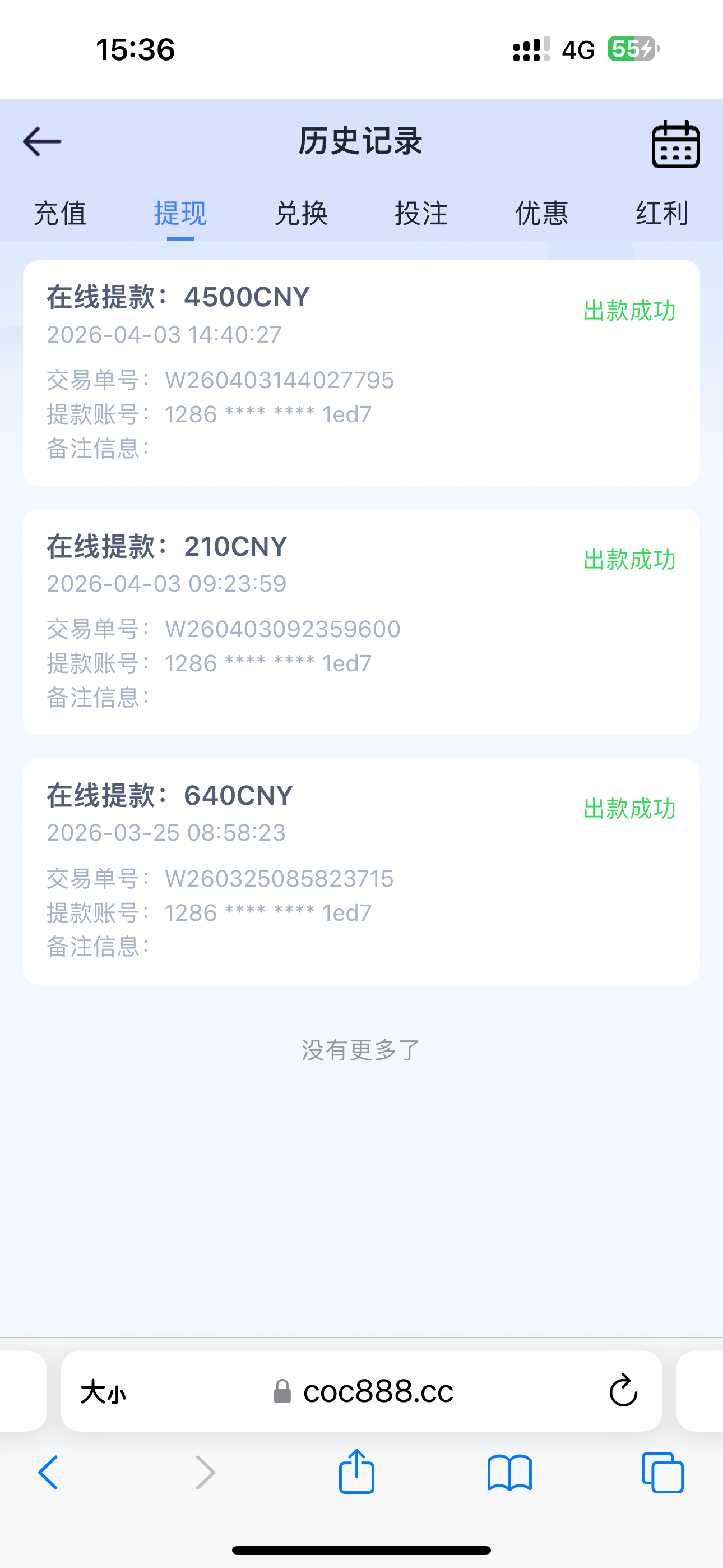Tap the back arrow on 历史记录 page
The image size is (723, 1568).
[x=41, y=141]
